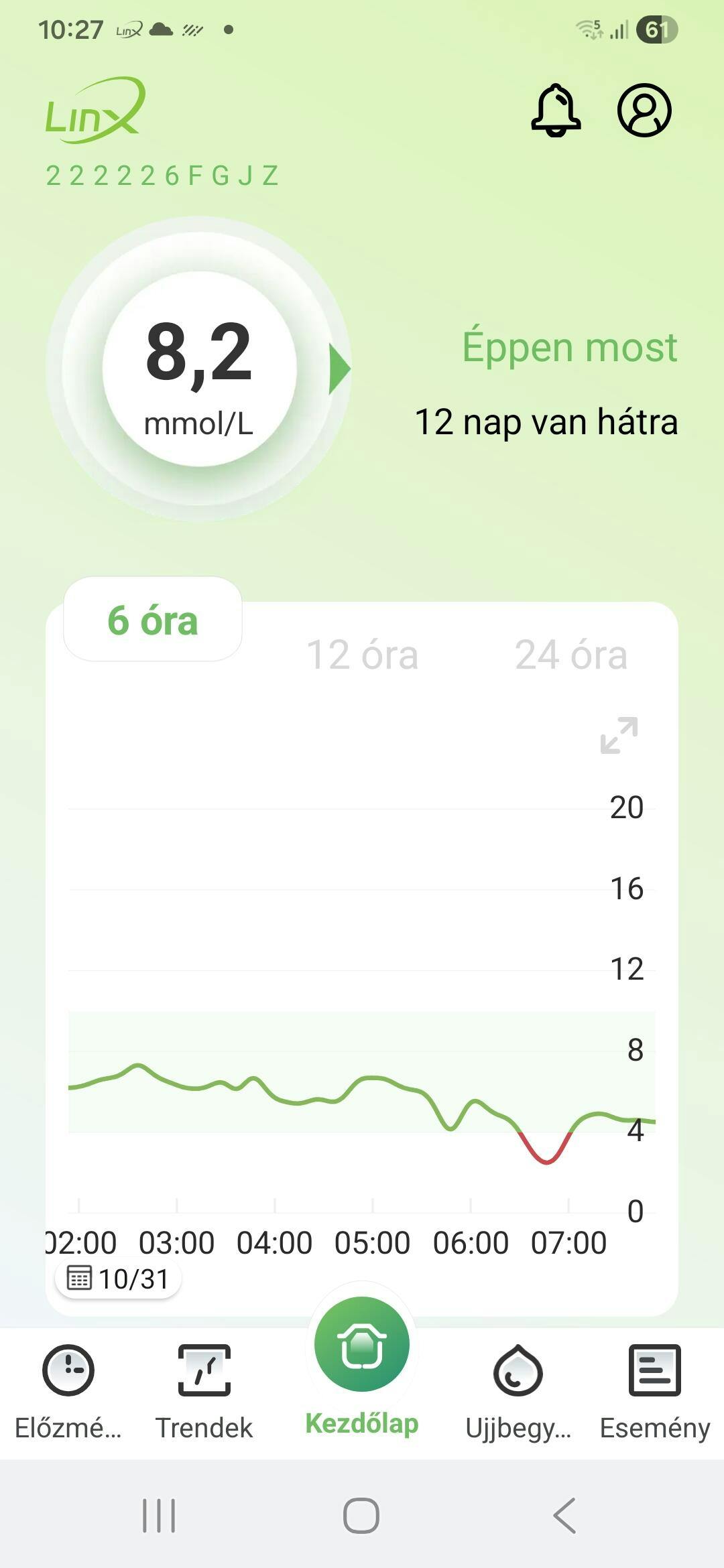Expand the glucose chart to fullscreen

[x=619, y=735]
